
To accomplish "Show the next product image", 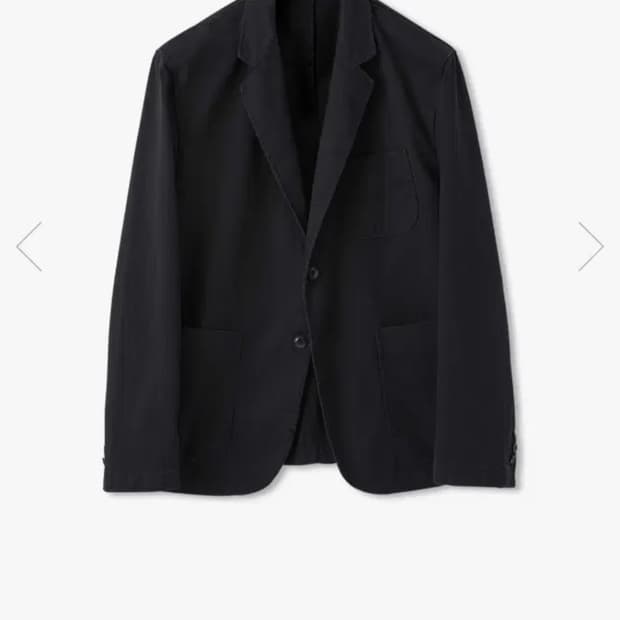I will tap(590, 247).
